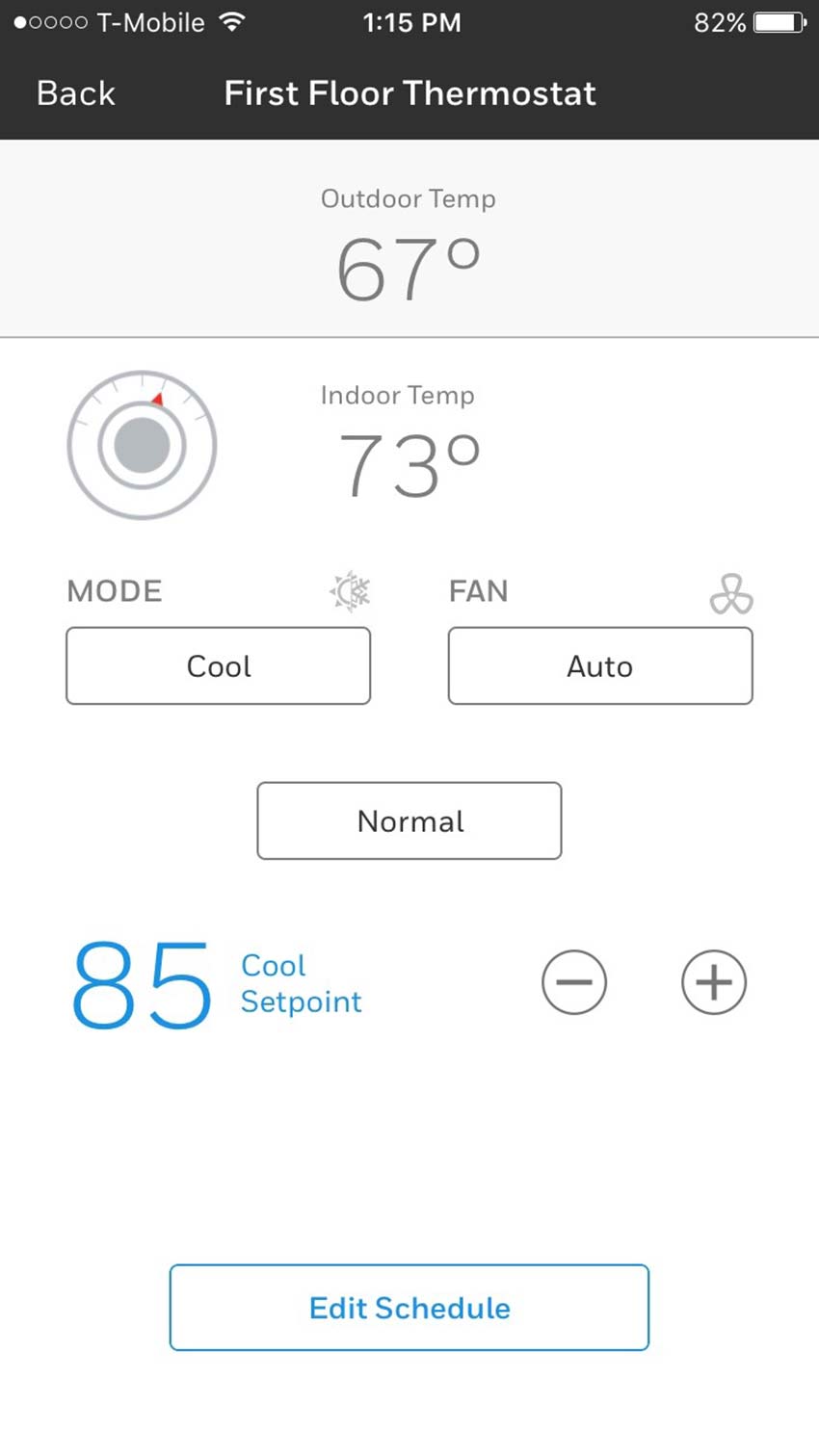Go back to the previous screen
Viewport: 819px width, 1456px height.
(75, 93)
